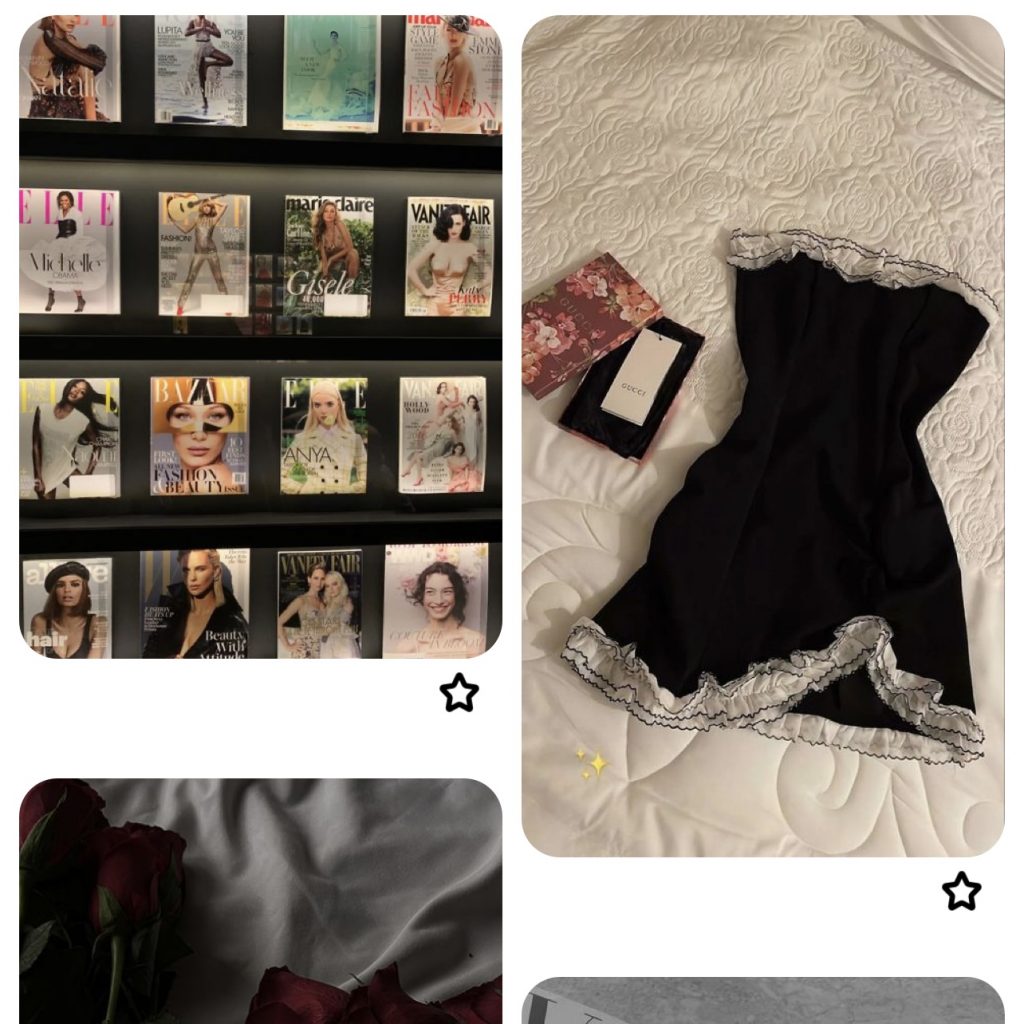Image resolution: width=1024 pixels, height=1024 pixels.
Task: Open the dark red roses pin
Action: (260, 900)
